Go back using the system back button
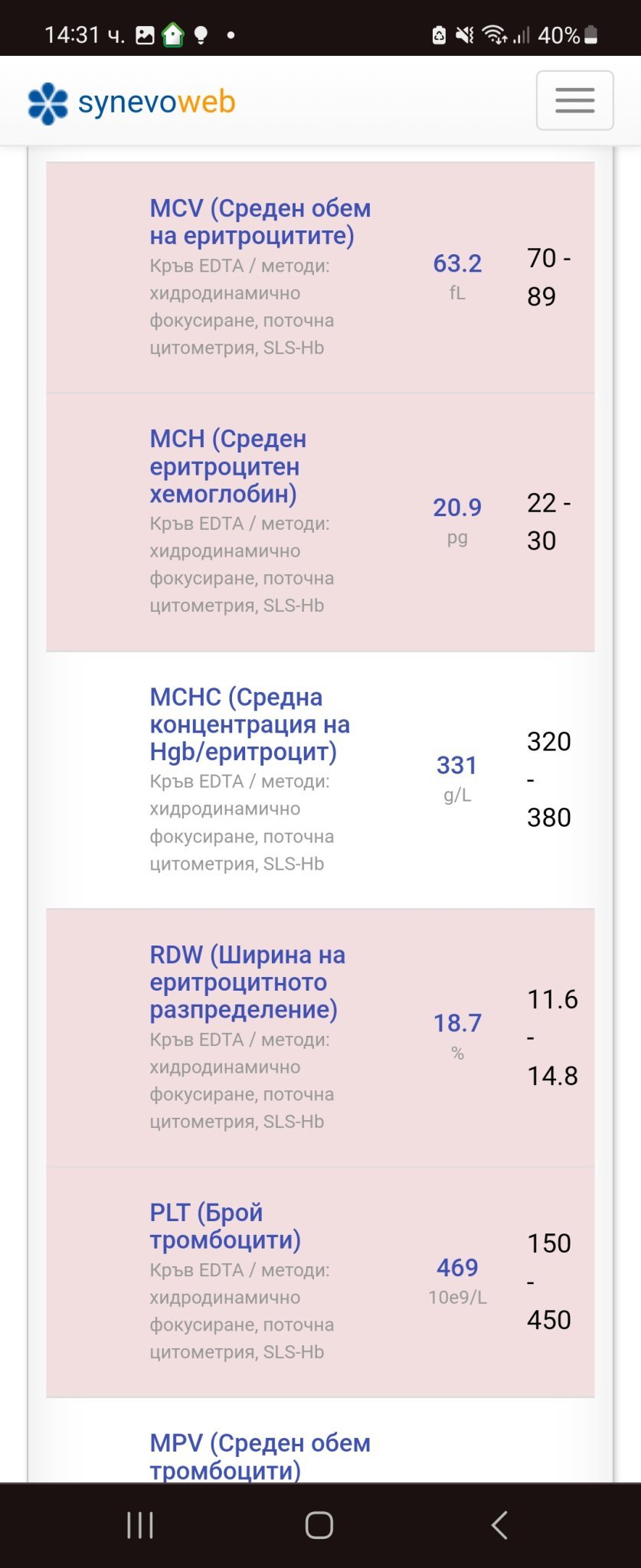This screenshot has height=1568, width=641. pos(499,1524)
